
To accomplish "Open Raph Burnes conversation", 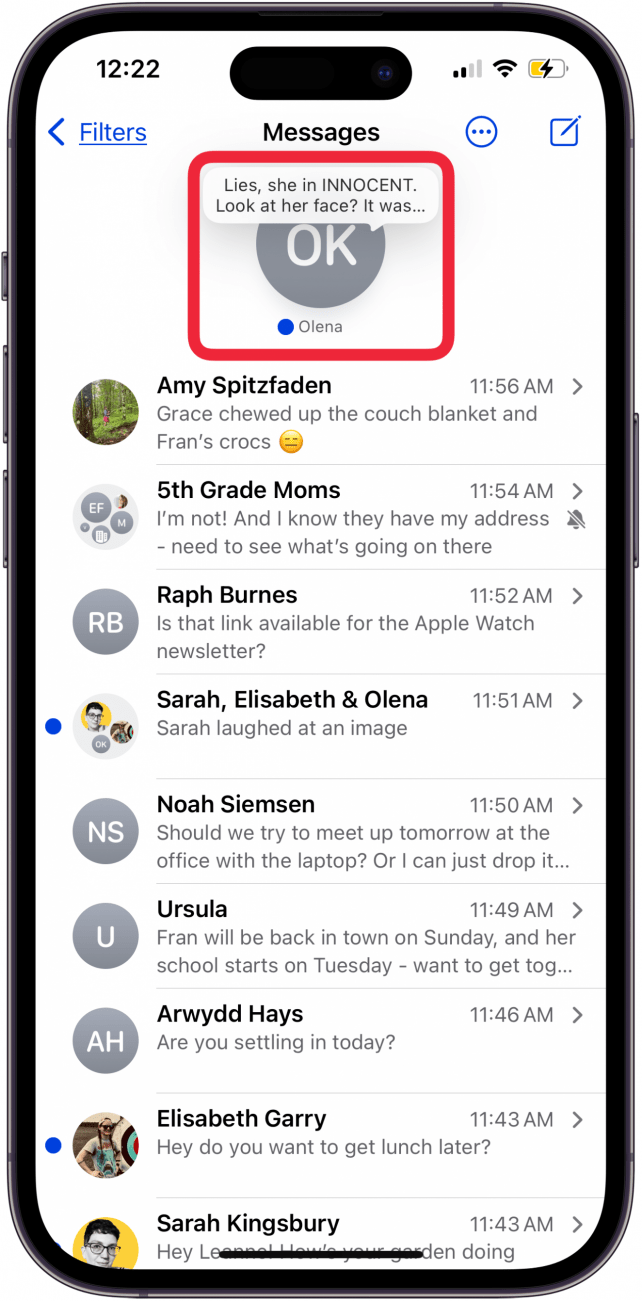I will coord(350,622).
